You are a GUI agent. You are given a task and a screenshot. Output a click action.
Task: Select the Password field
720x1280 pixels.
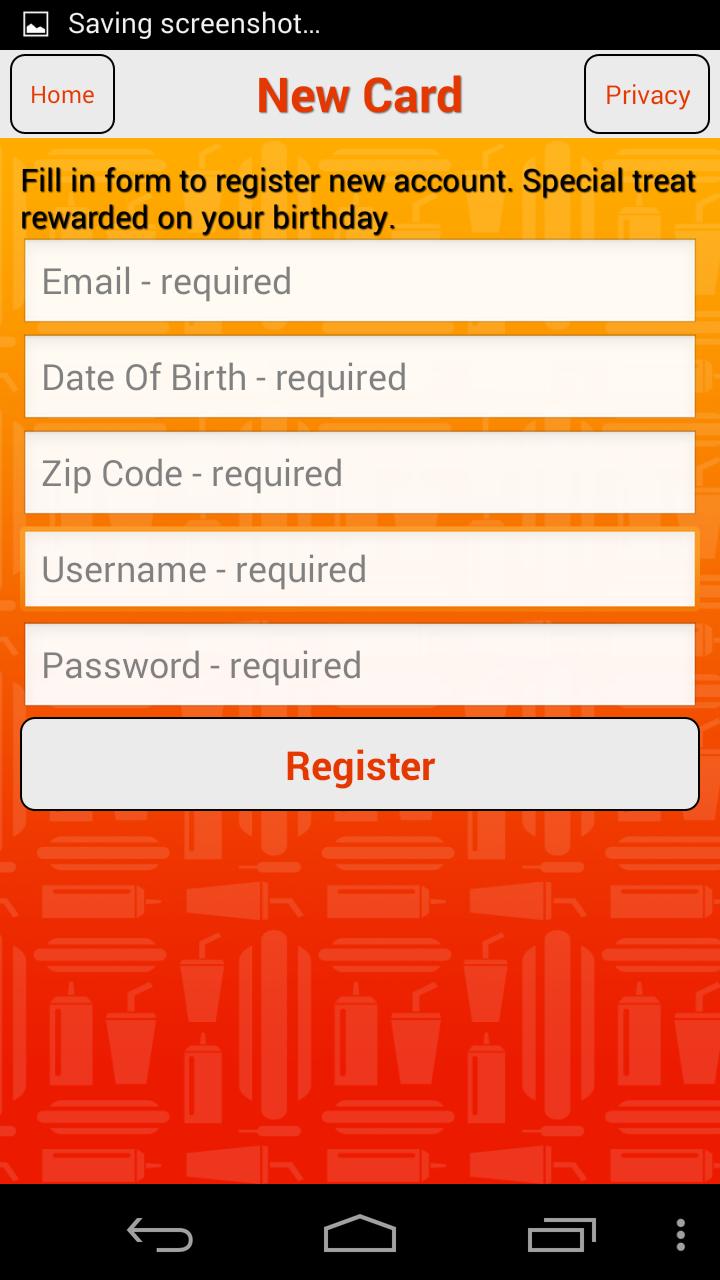pos(360,665)
